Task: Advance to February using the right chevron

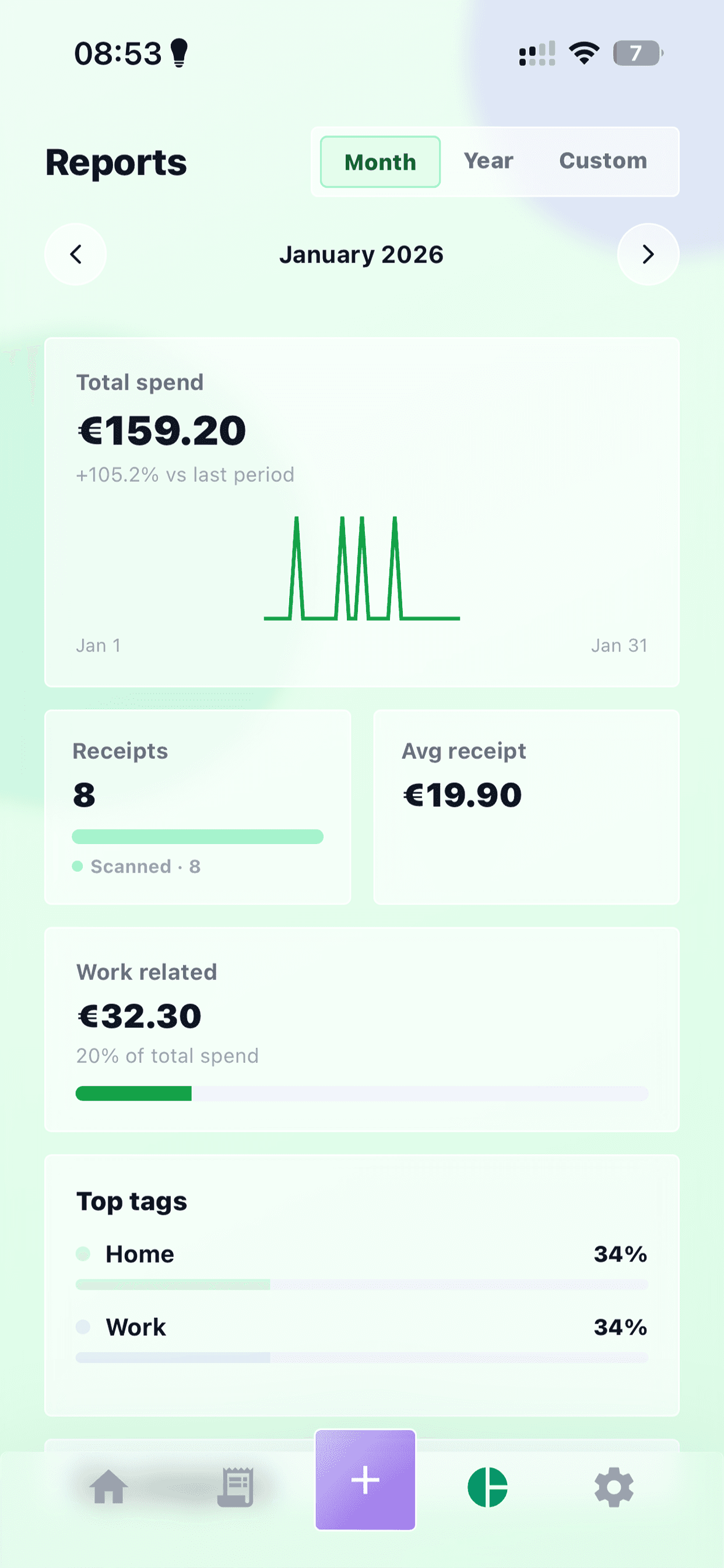Action: 648,254
